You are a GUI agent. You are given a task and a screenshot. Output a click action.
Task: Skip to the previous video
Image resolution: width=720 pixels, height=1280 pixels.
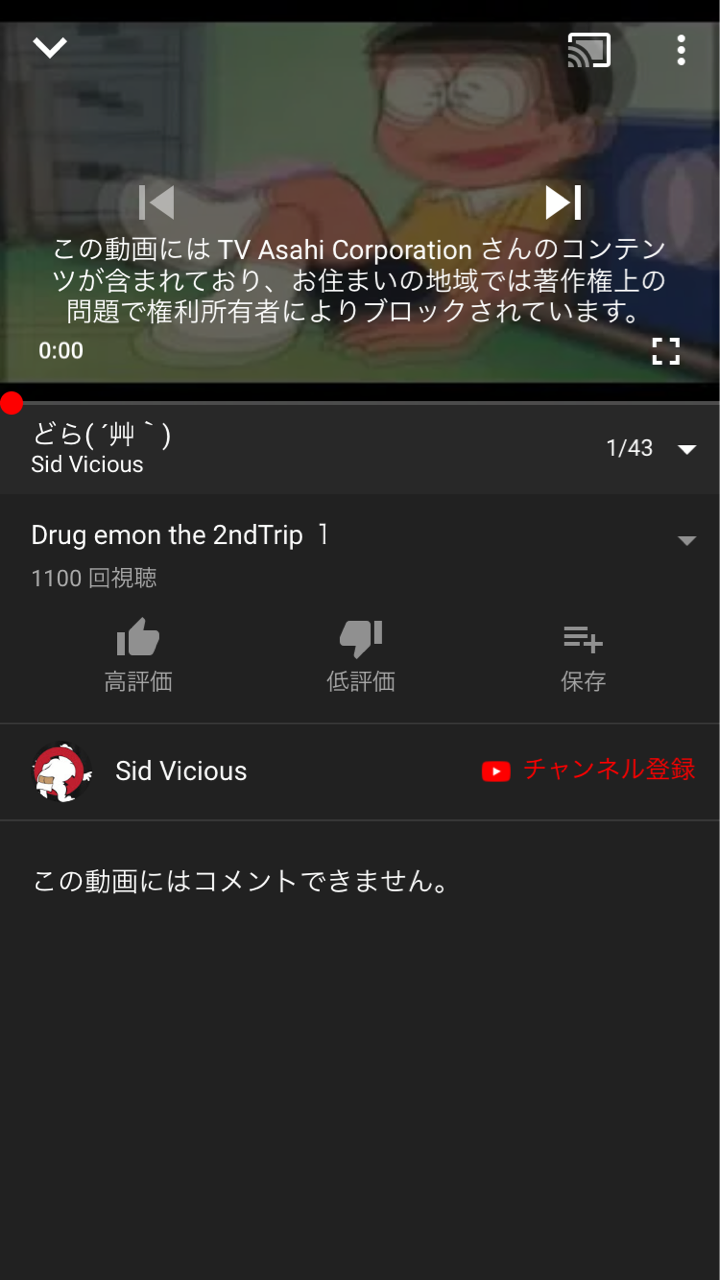tap(157, 203)
